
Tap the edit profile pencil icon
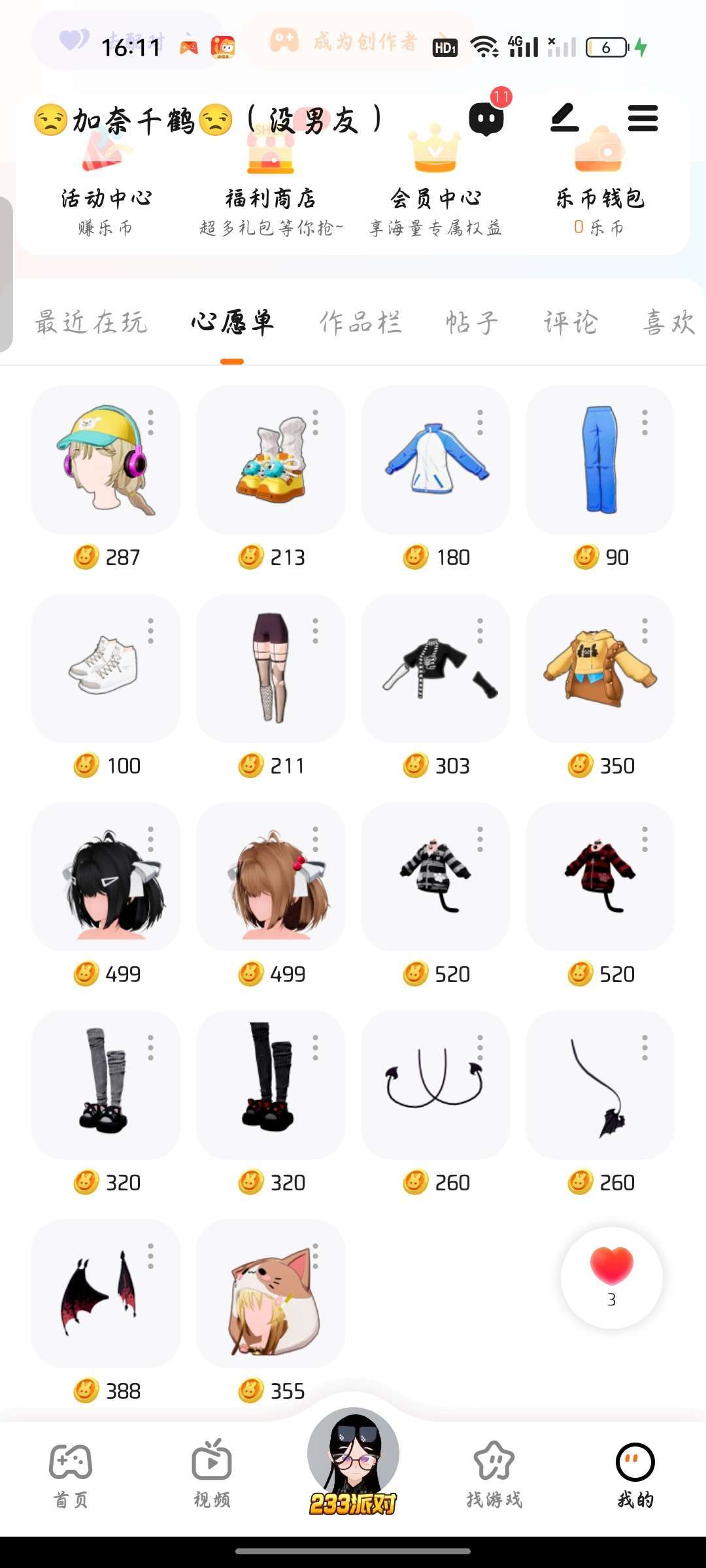(x=565, y=118)
